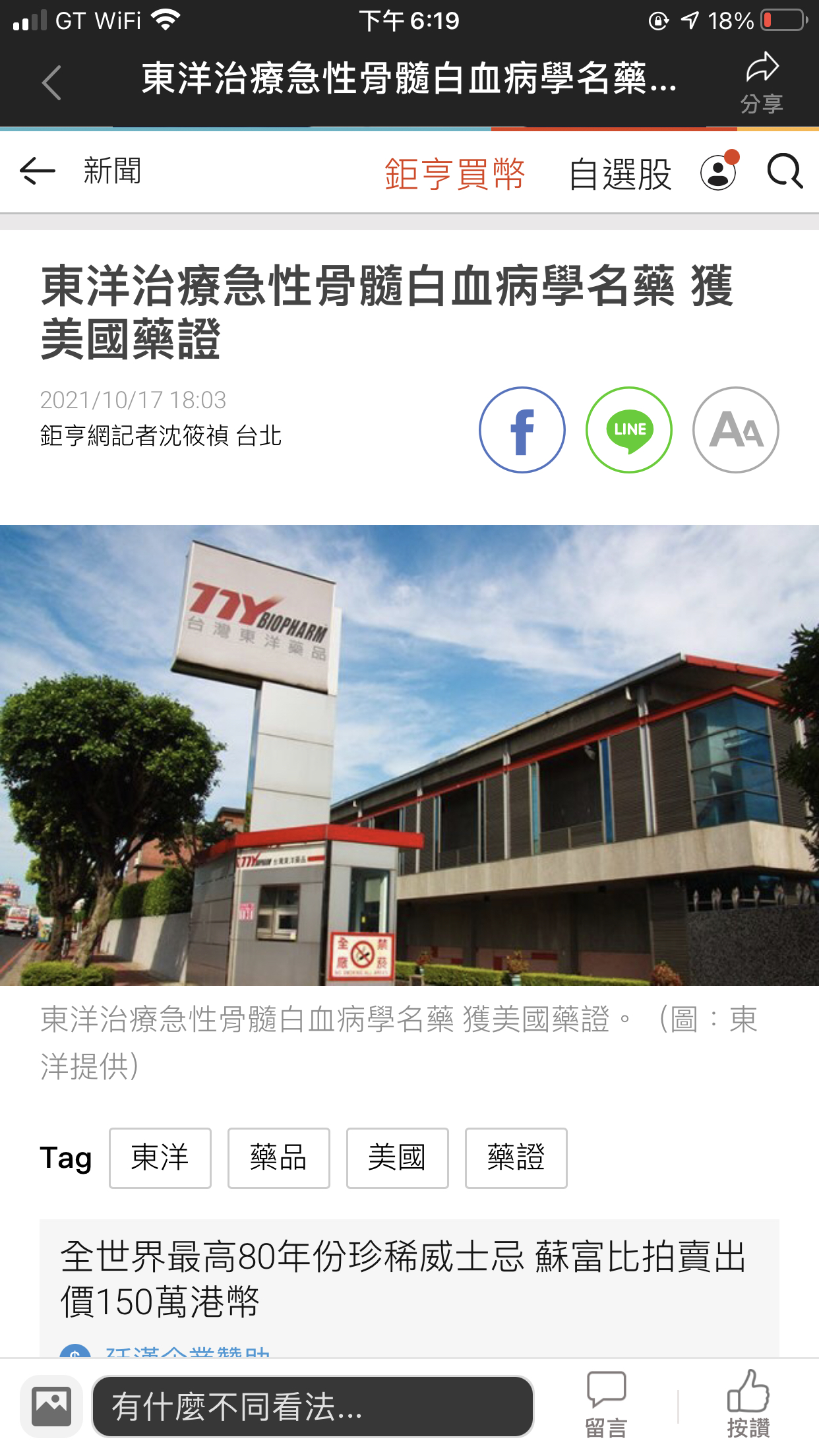The height and width of the screenshot is (1456, 819).
Task: Tap the 有什麼不同看法 comment field
Action: click(x=312, y=1407)
